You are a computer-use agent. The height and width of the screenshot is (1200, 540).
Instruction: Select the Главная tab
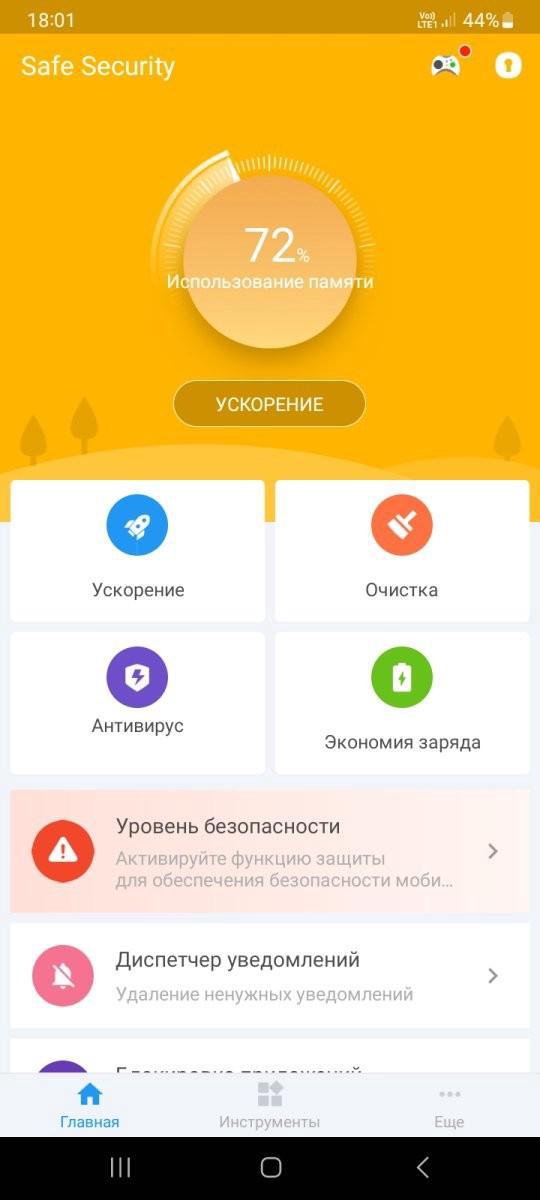(90, 1105)
